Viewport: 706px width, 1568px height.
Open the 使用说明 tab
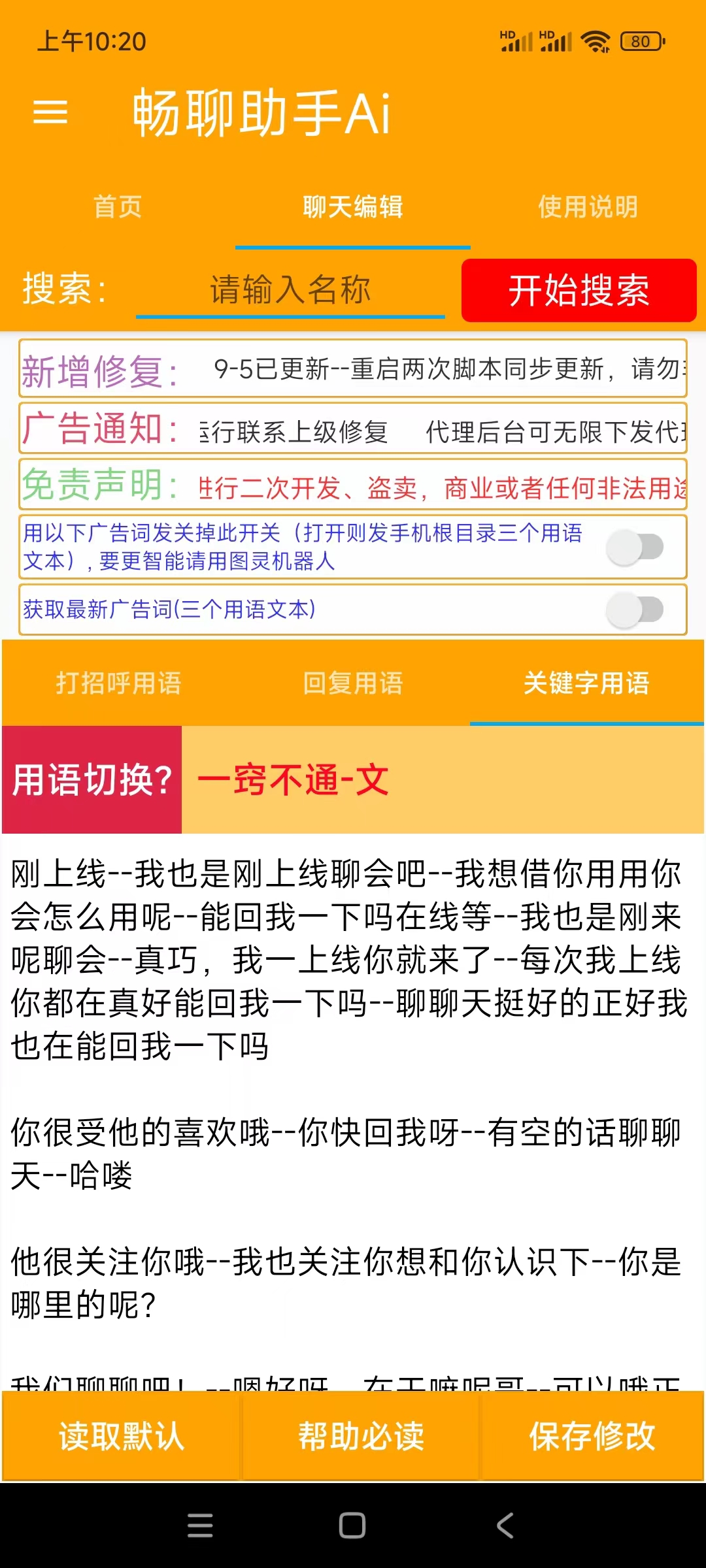588,207
